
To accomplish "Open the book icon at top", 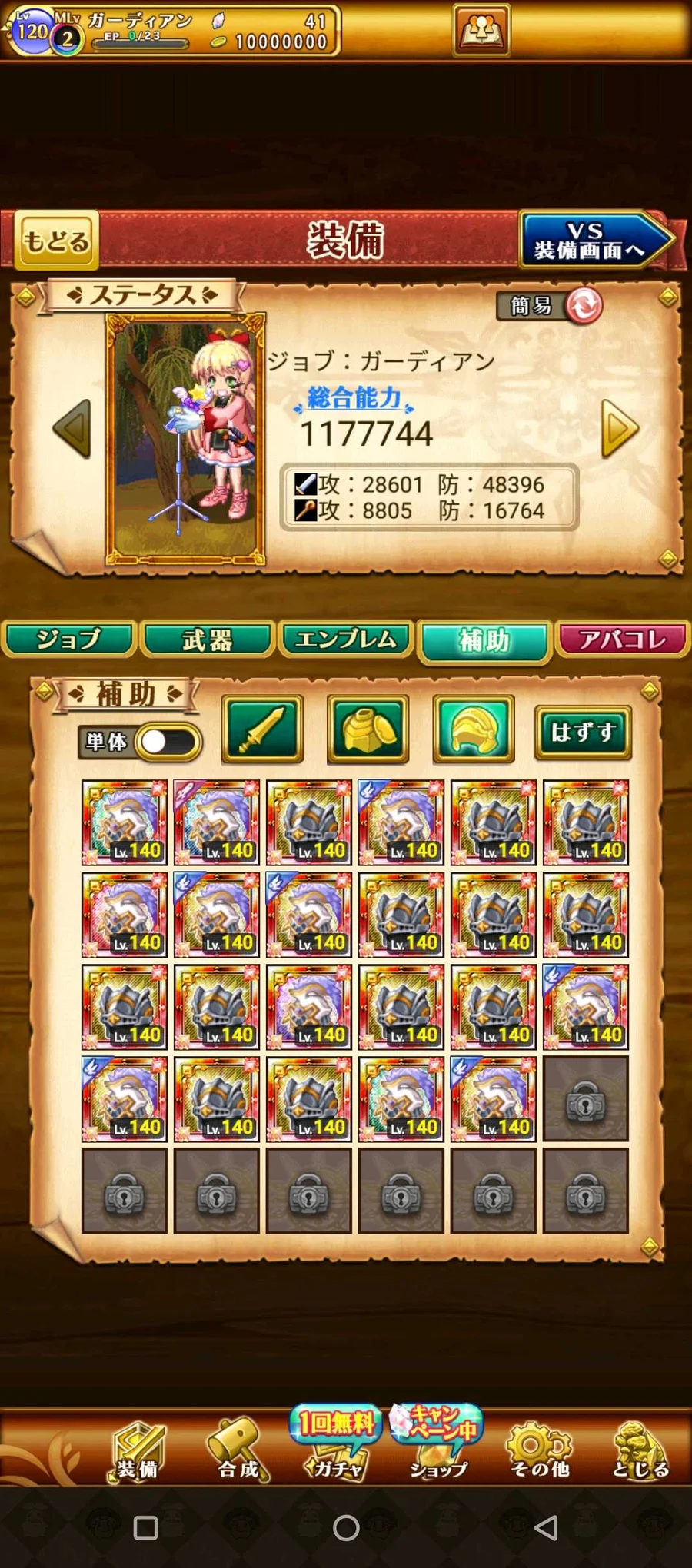I will click(x=481, y=31).
